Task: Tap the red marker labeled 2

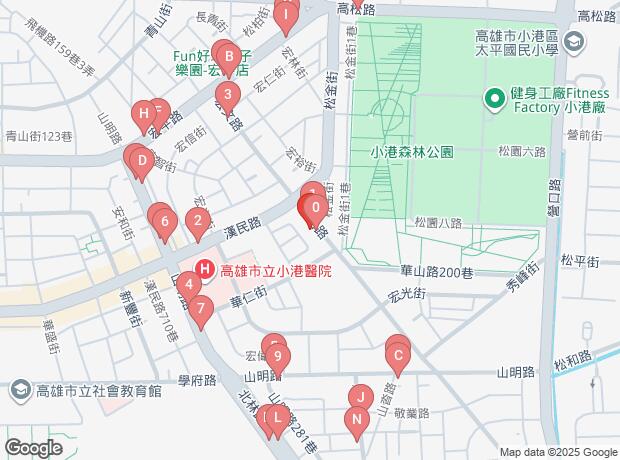Action: [198, 222]
